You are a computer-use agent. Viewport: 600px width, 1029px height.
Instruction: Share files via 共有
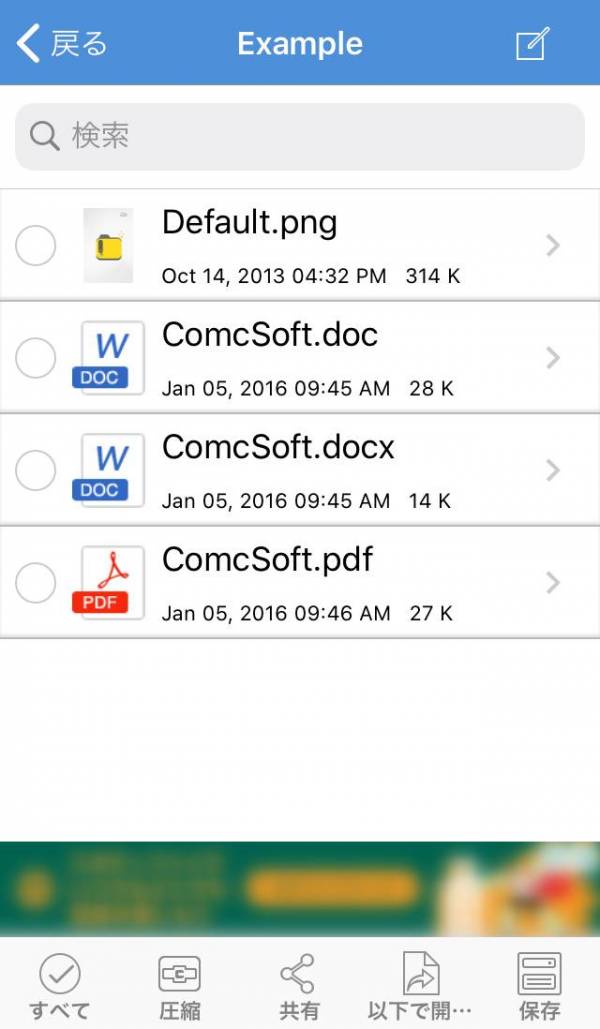(299, 986)
